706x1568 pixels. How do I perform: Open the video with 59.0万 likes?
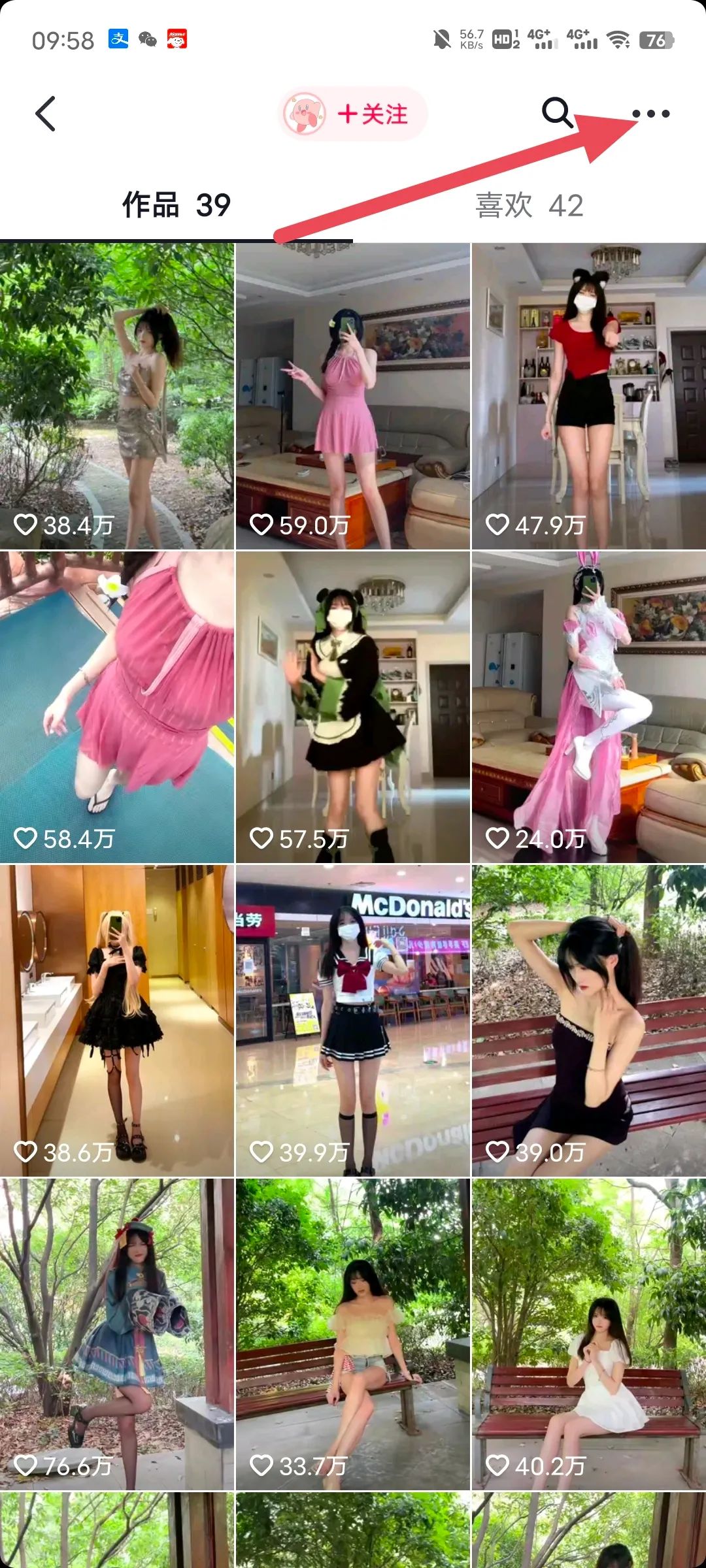(353, 396)
